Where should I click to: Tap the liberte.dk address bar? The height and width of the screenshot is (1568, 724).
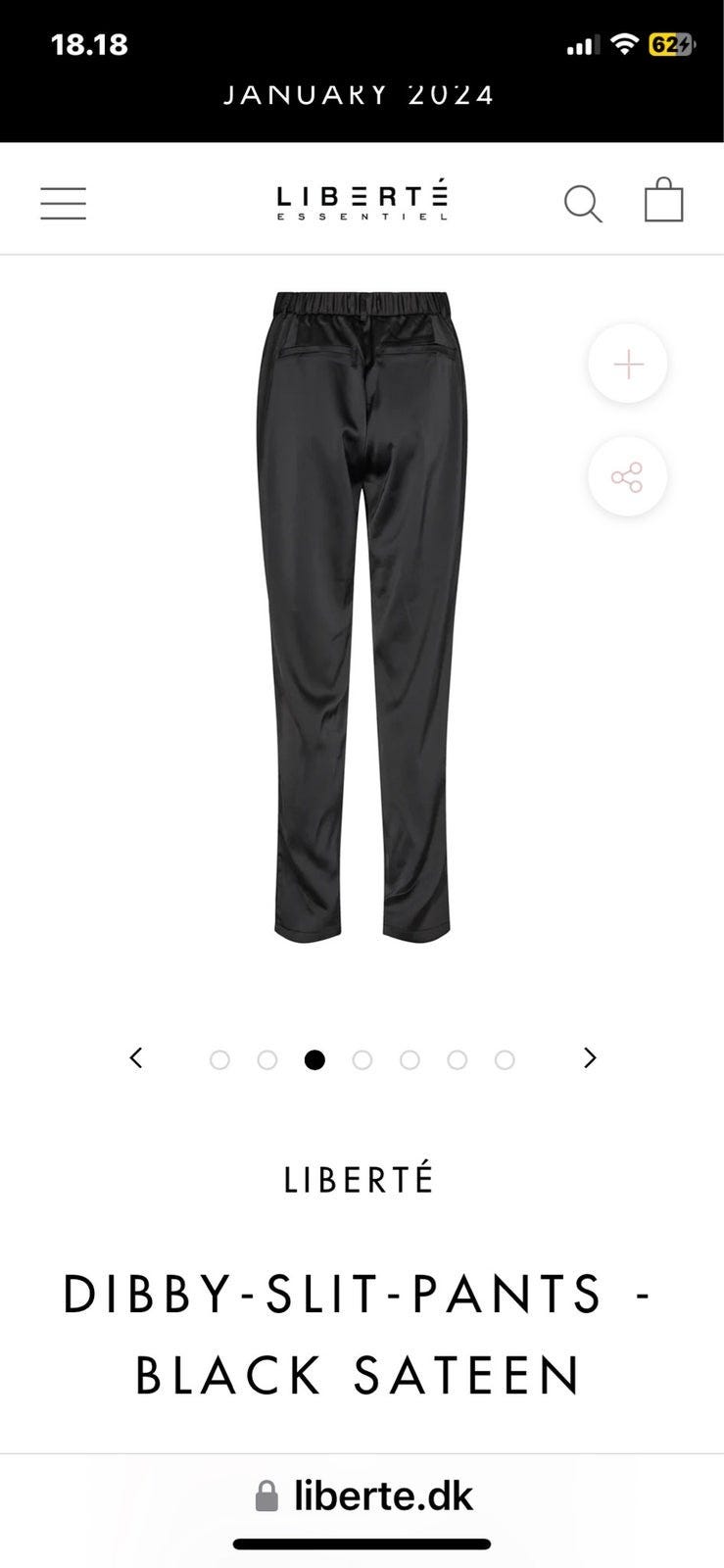pos(363,1496)
